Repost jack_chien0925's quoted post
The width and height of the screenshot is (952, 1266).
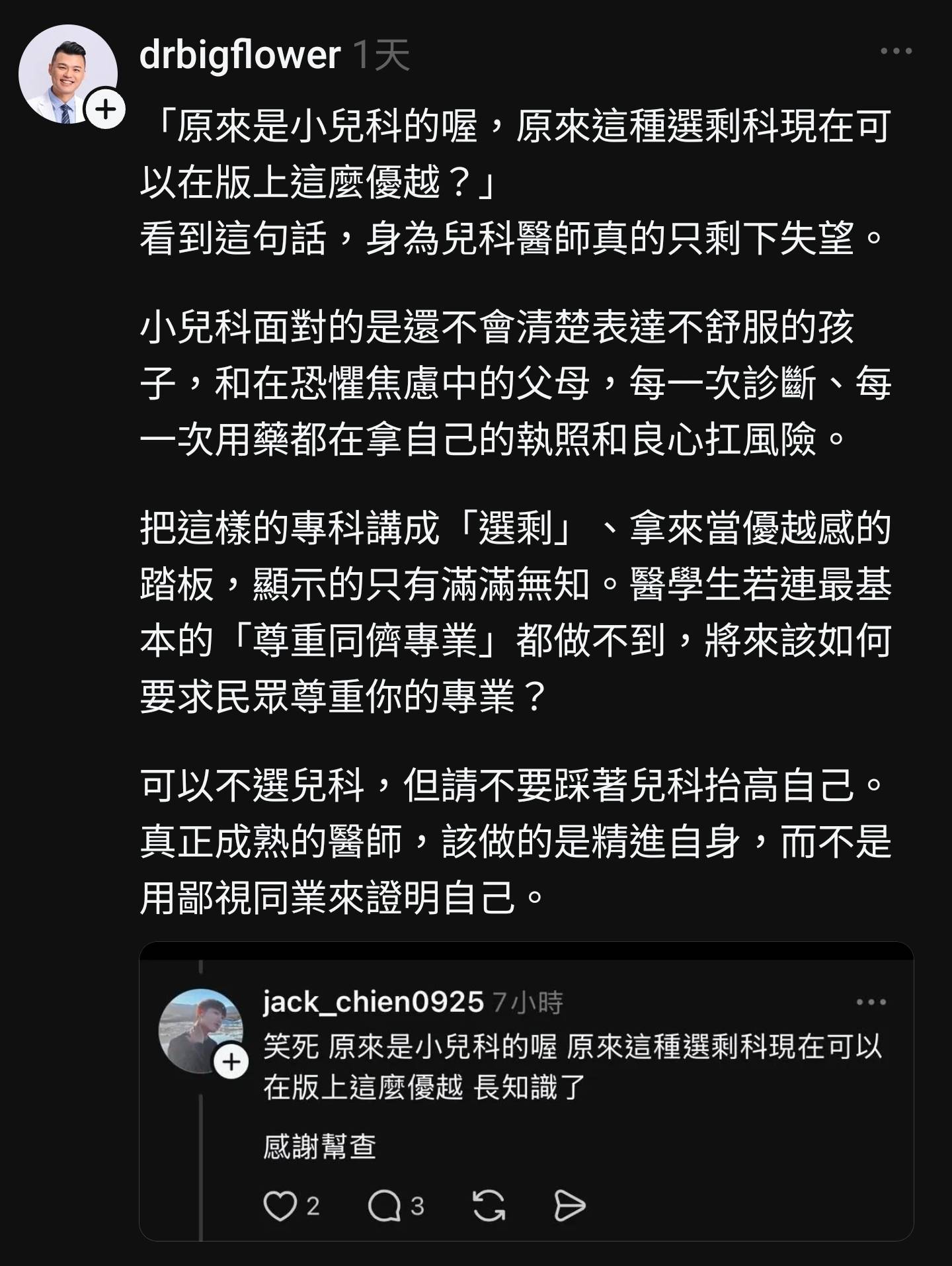pyautogui.click(x=489, y=1206)
